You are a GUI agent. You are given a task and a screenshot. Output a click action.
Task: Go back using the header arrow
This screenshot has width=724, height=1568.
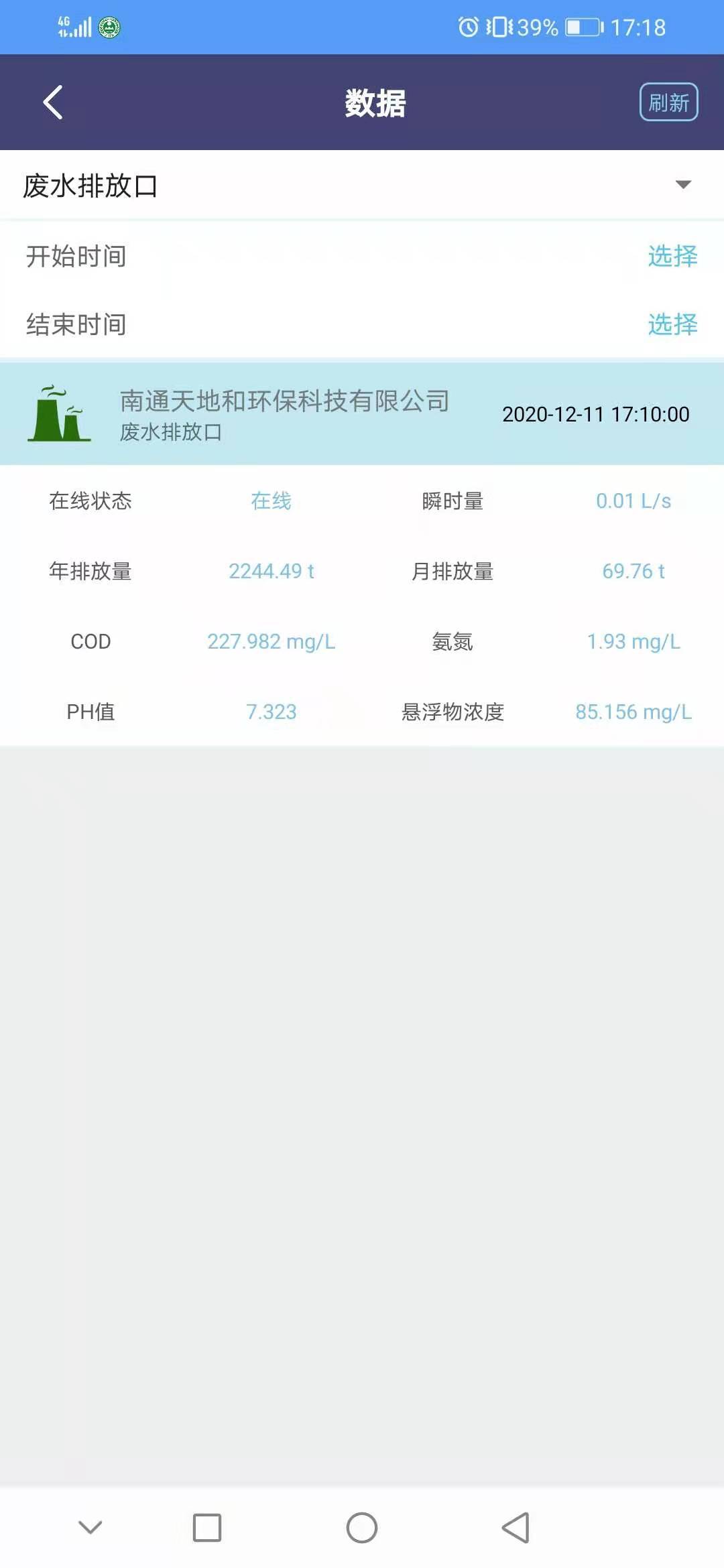tap(53, 103)
